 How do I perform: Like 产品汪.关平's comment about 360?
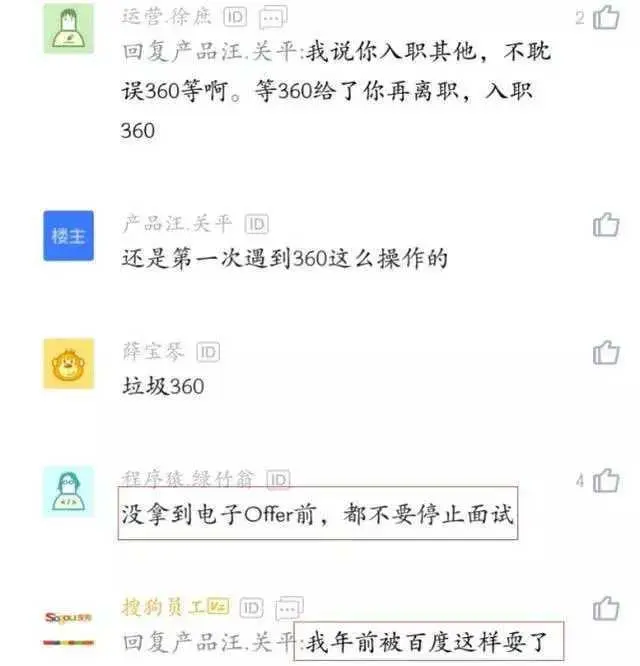(606, 225)
